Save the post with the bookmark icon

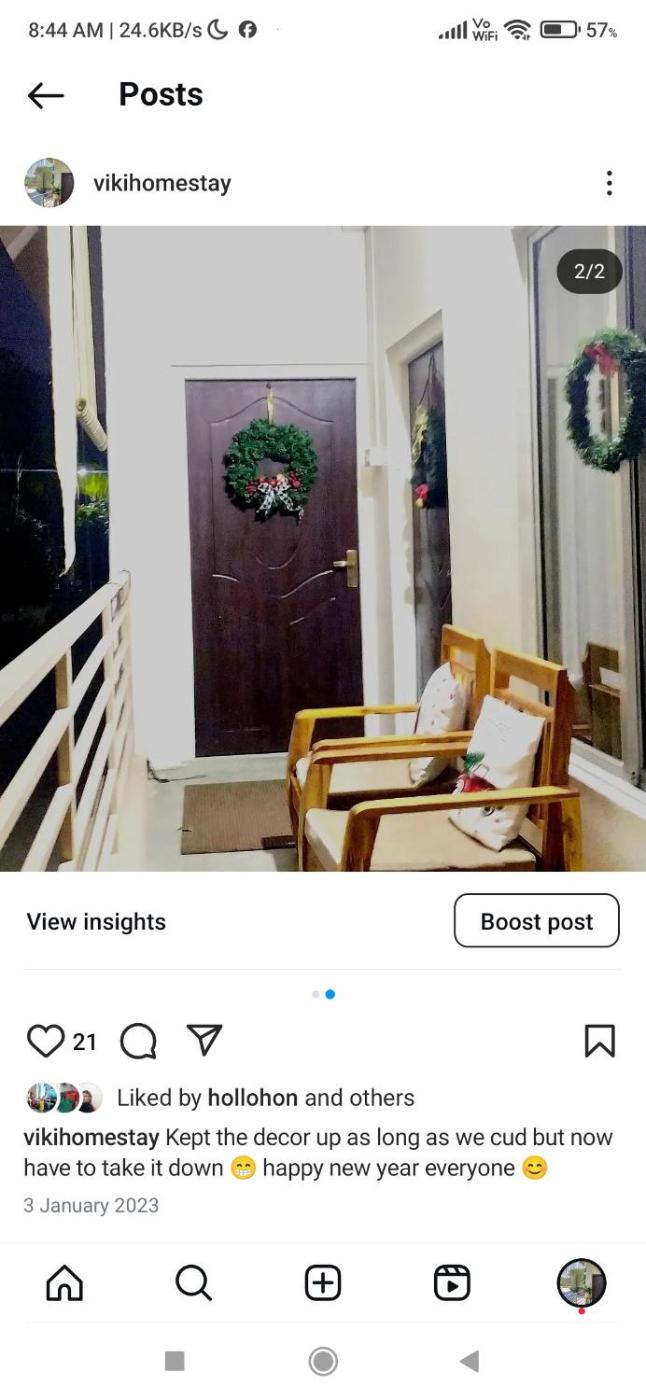tap(599, 1041)
